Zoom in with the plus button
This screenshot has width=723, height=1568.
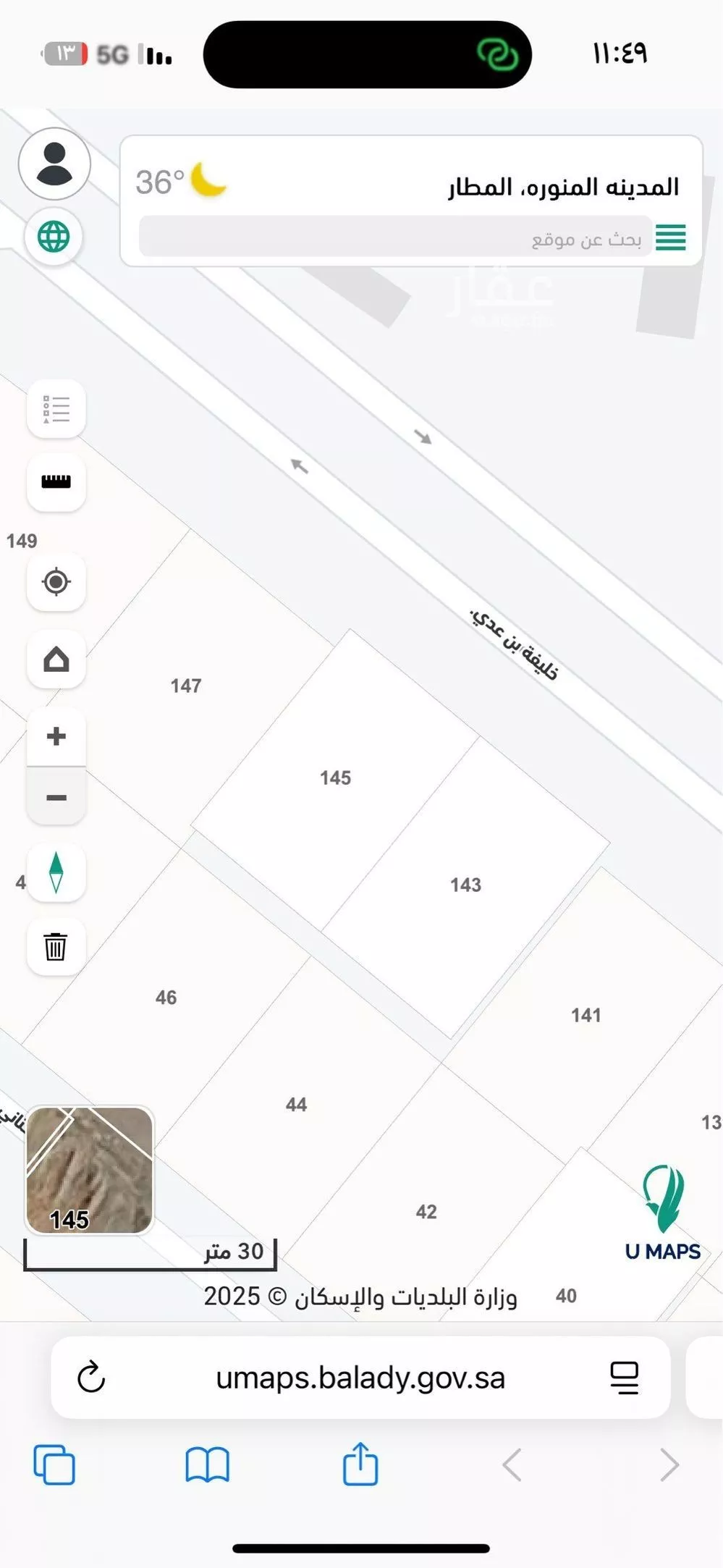[x=56, y=736]
